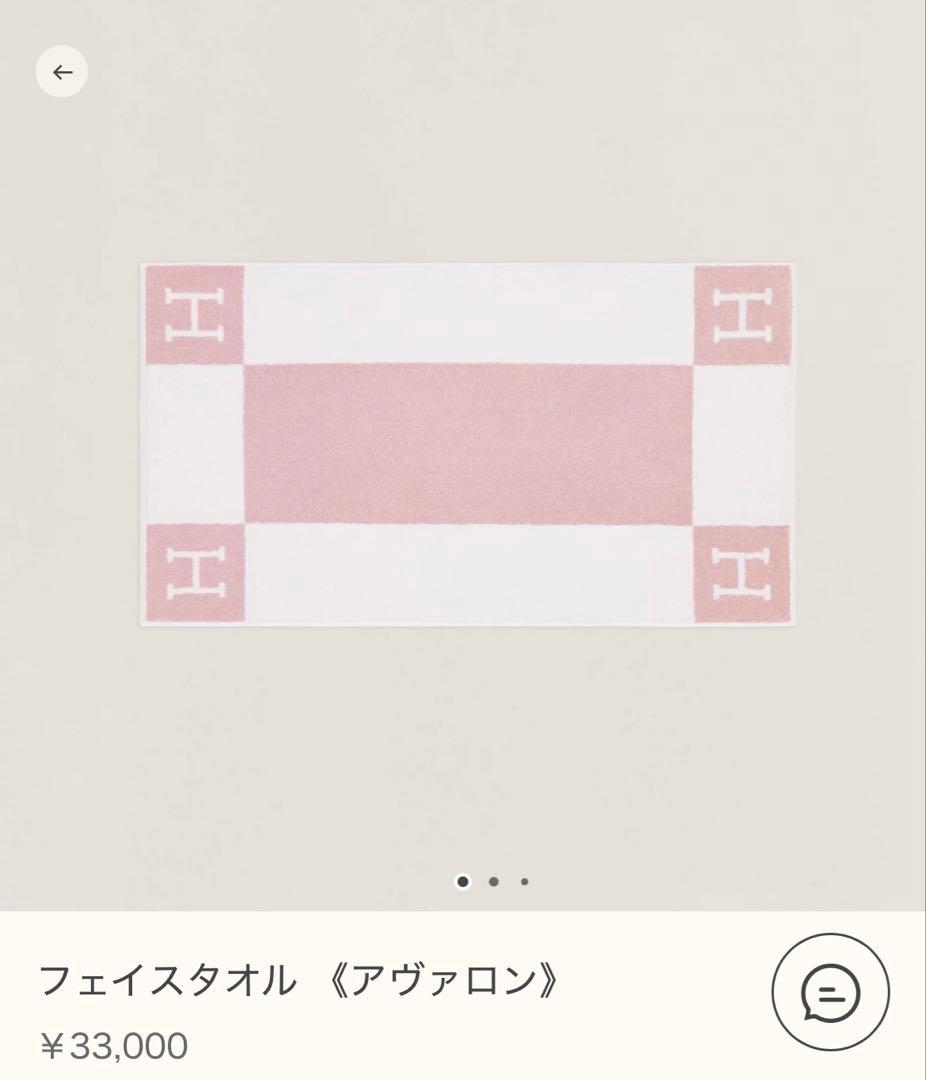
Task: Click the active carousel dot
Action: tap(462, 882)
